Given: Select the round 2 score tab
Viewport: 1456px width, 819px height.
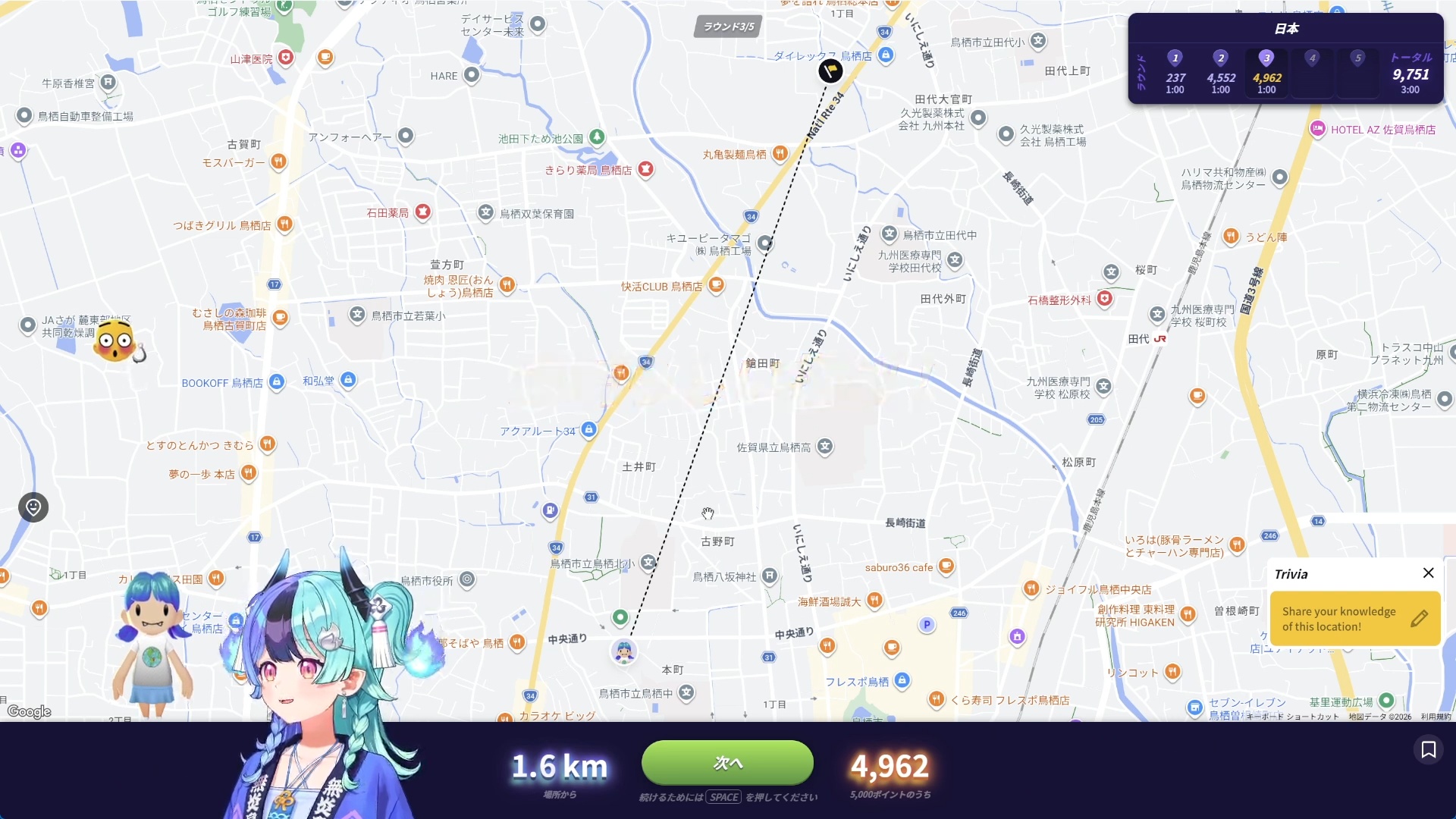Looking at the screenshot, I should pyautogui.click(x=1220, y=72).
